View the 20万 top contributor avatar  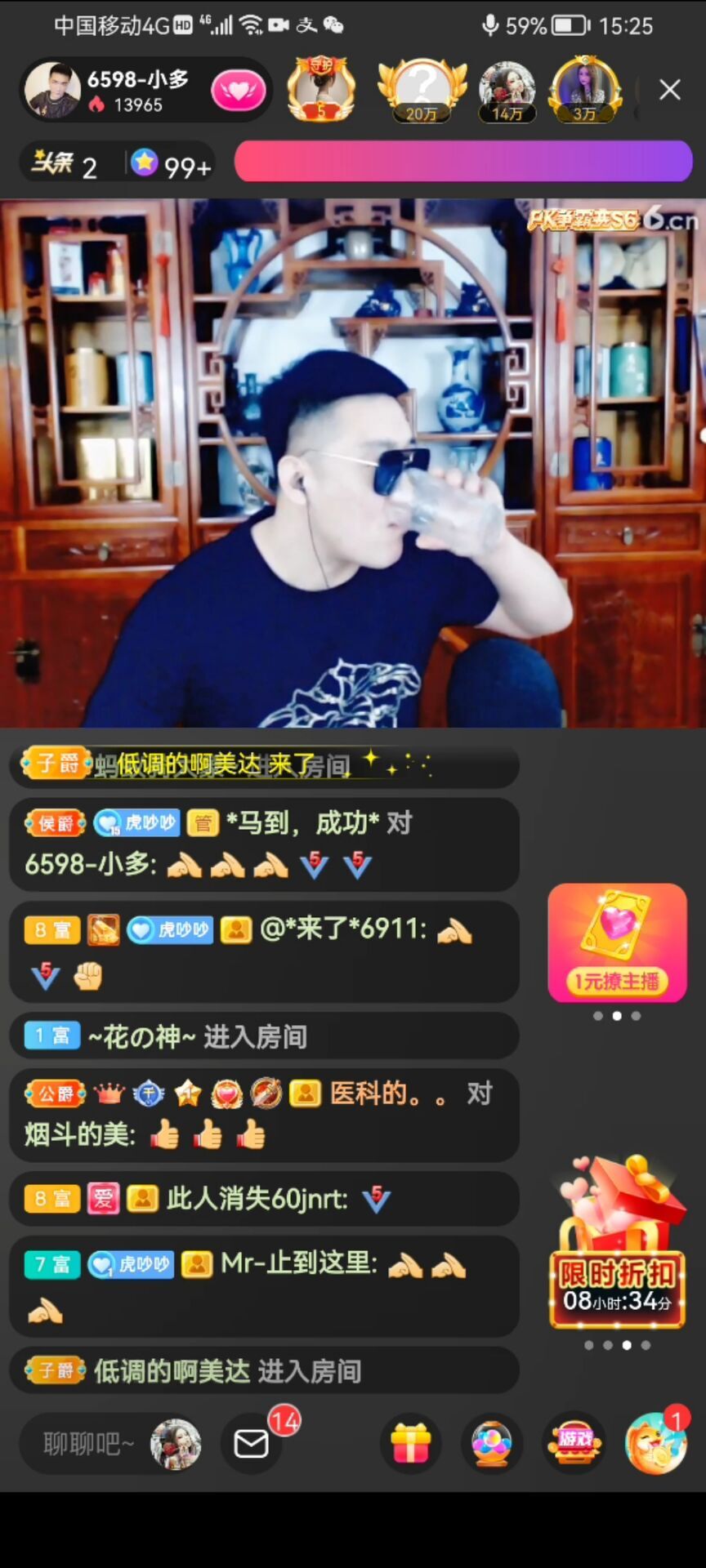coord(422,90)
